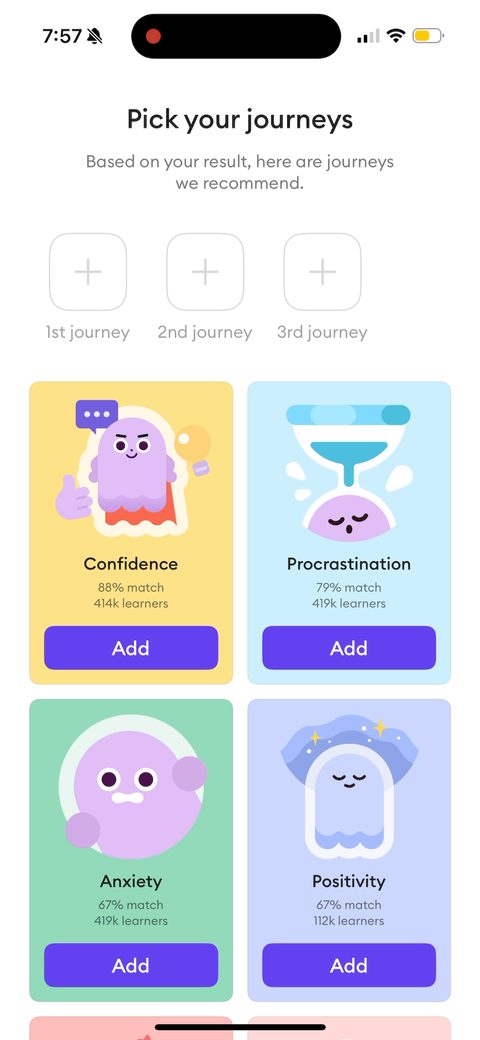View the Anxiety journey card

click(x=131, y=822)
